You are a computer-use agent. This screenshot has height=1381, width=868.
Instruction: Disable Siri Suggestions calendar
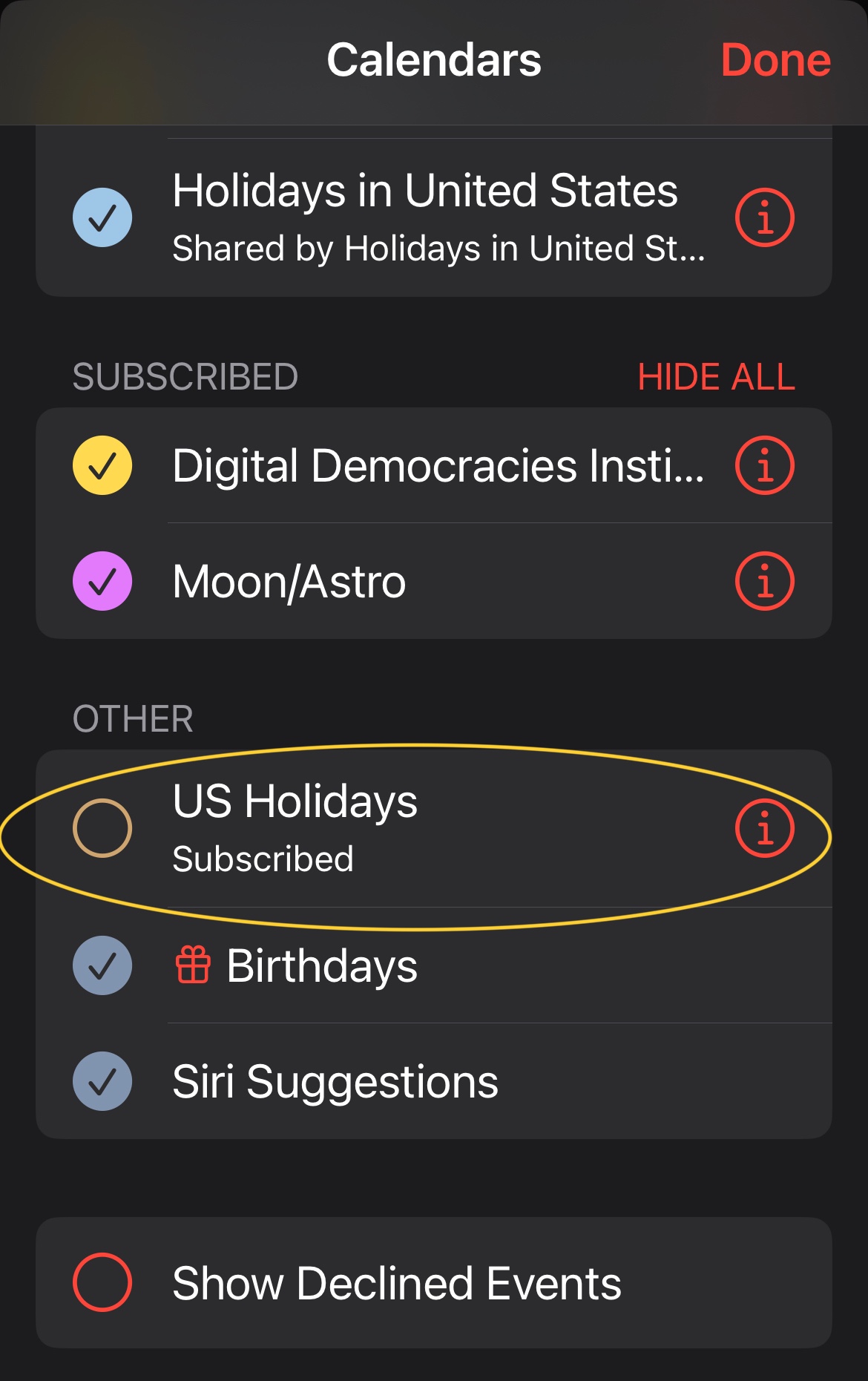coord(102,1081)
